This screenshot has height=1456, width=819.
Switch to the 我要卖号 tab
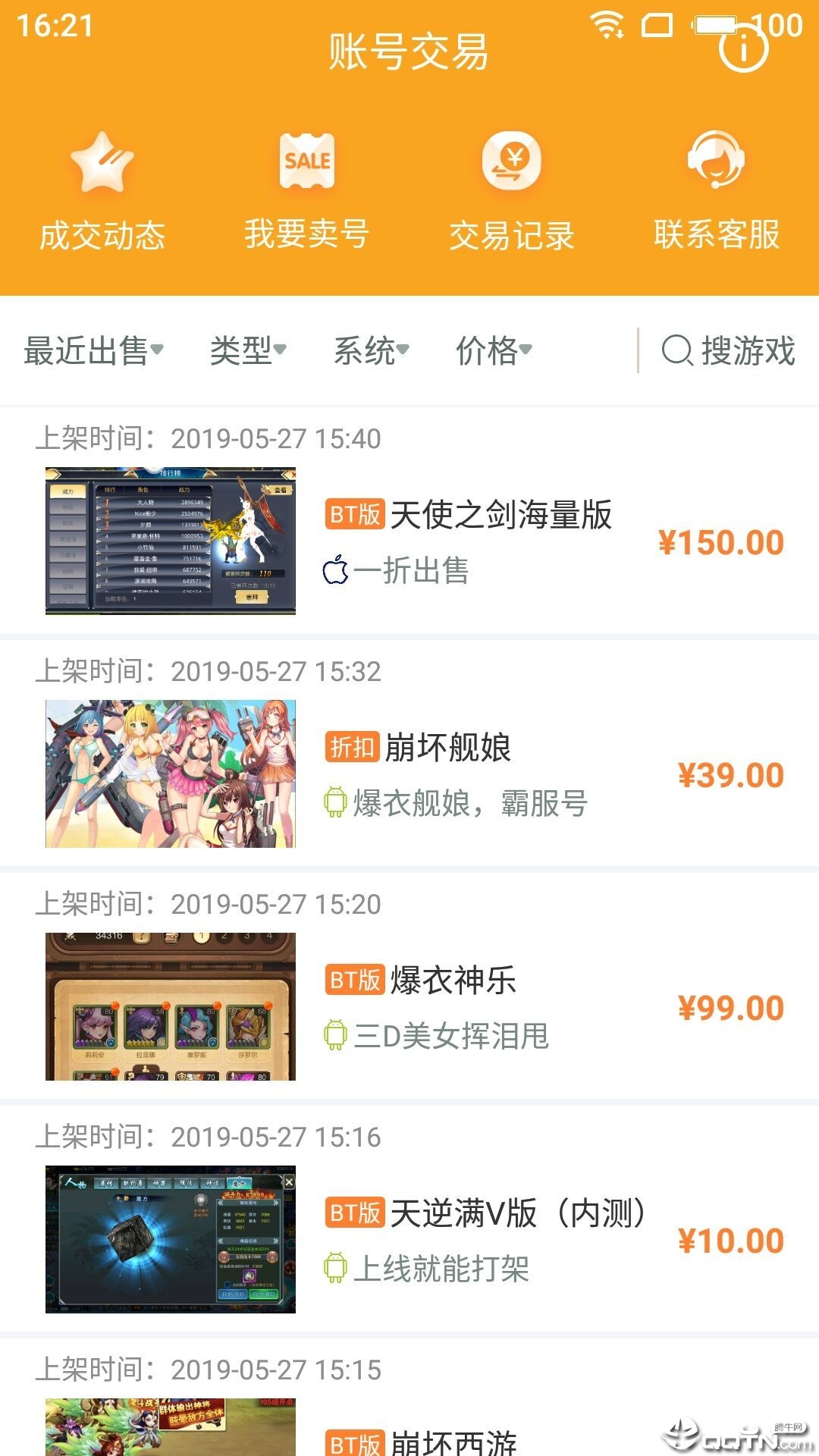(x=306, y=236)
